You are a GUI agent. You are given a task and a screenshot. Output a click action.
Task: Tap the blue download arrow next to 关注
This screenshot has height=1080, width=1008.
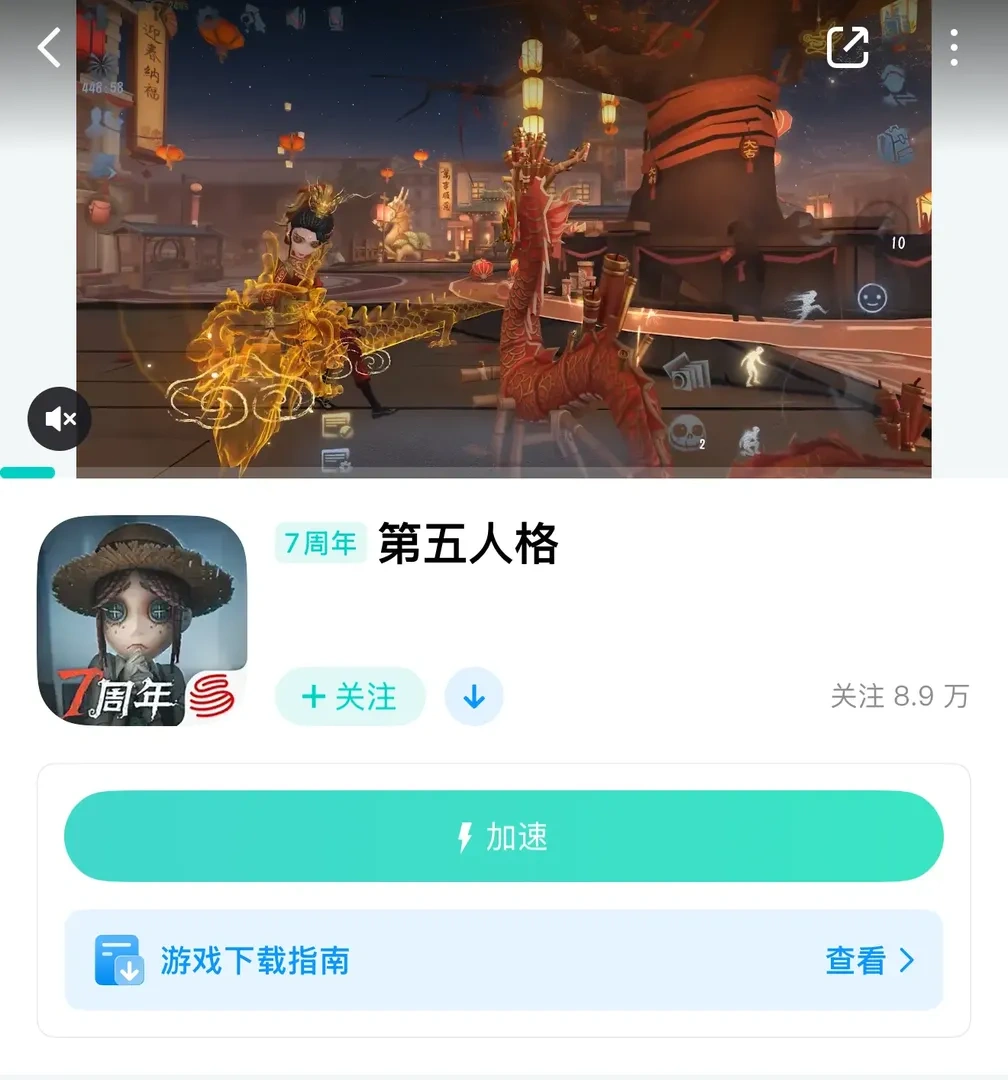(x=474, y=697)
